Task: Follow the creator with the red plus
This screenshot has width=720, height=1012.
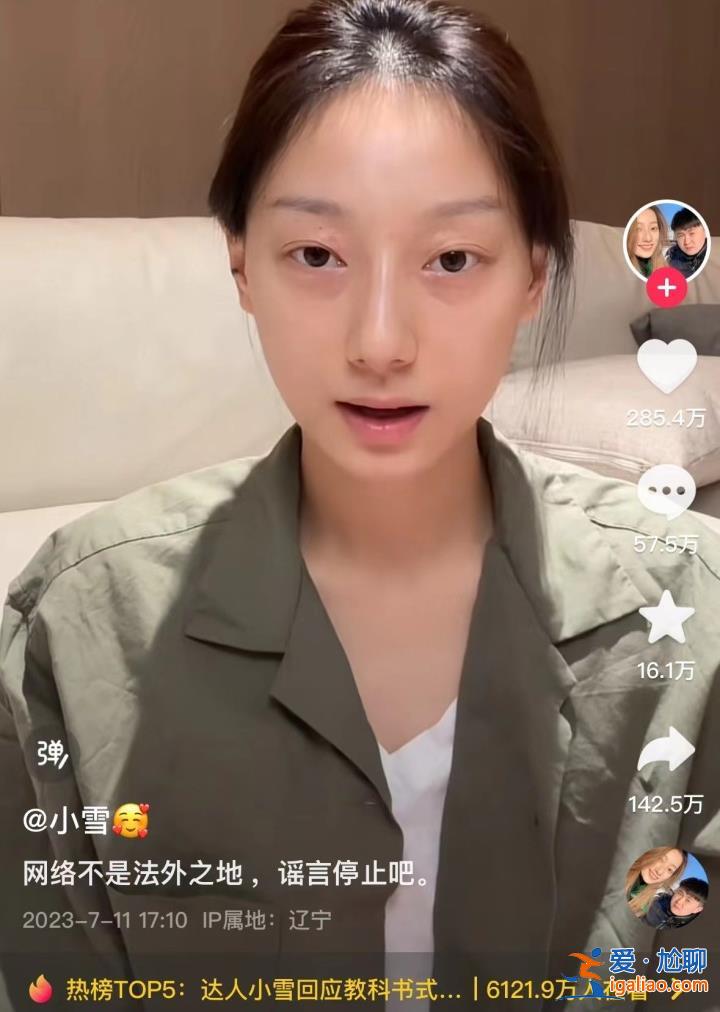Action: point(667,290)
